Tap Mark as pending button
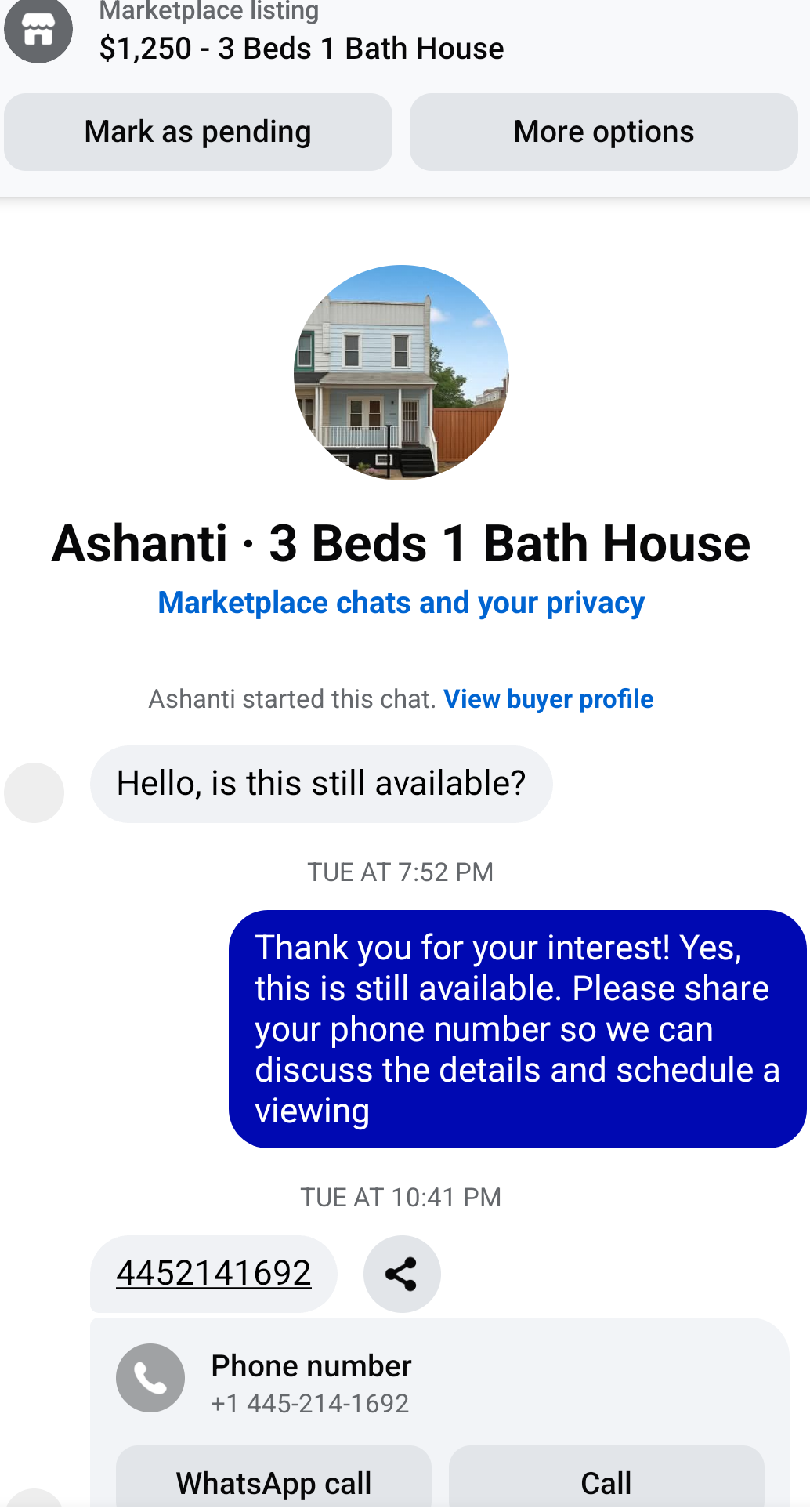Image resolution: width=810 pixels, height=1512 pixels. coord(197,132)
